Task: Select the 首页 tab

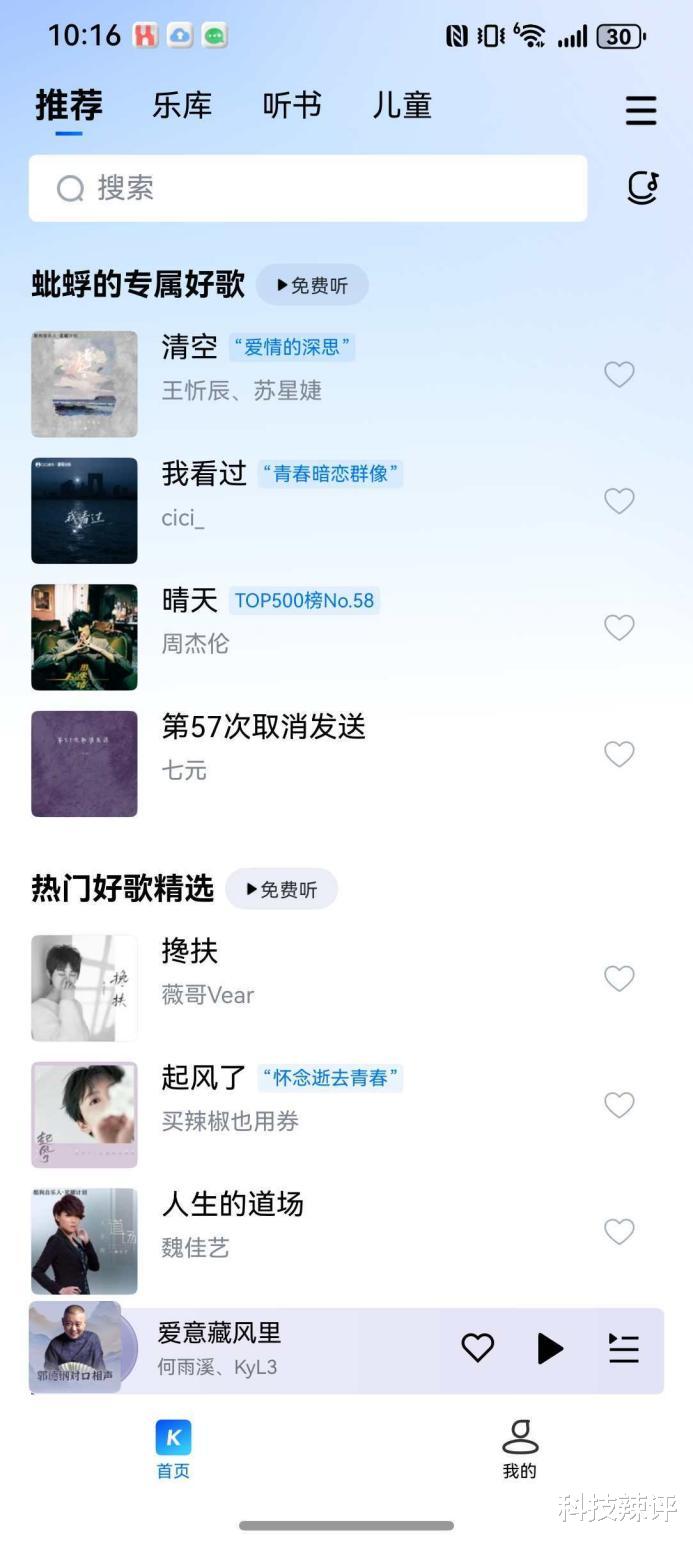Action: click(x=173, y=1448)
